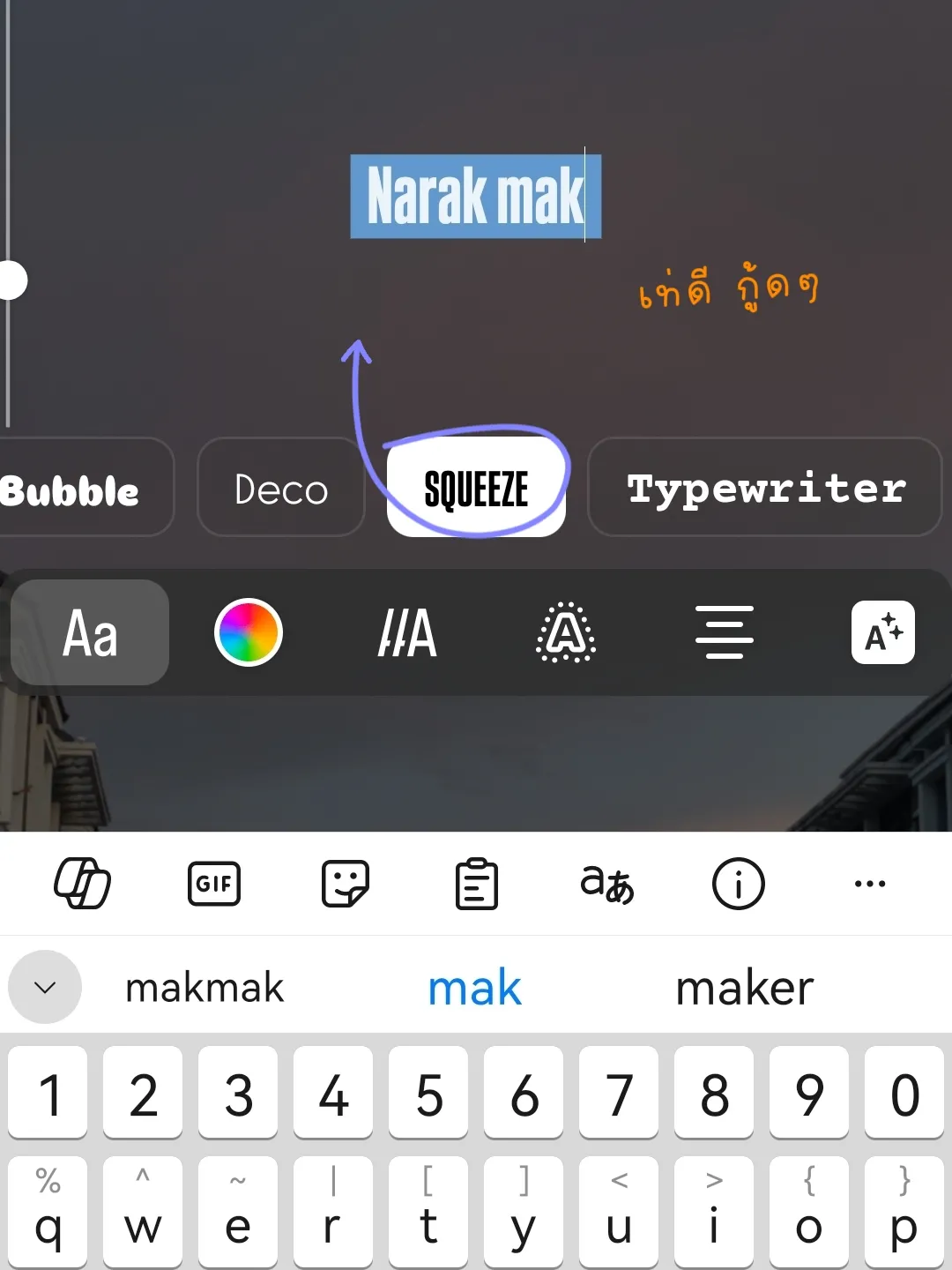Tap the text animation icon

pos(407,632)
